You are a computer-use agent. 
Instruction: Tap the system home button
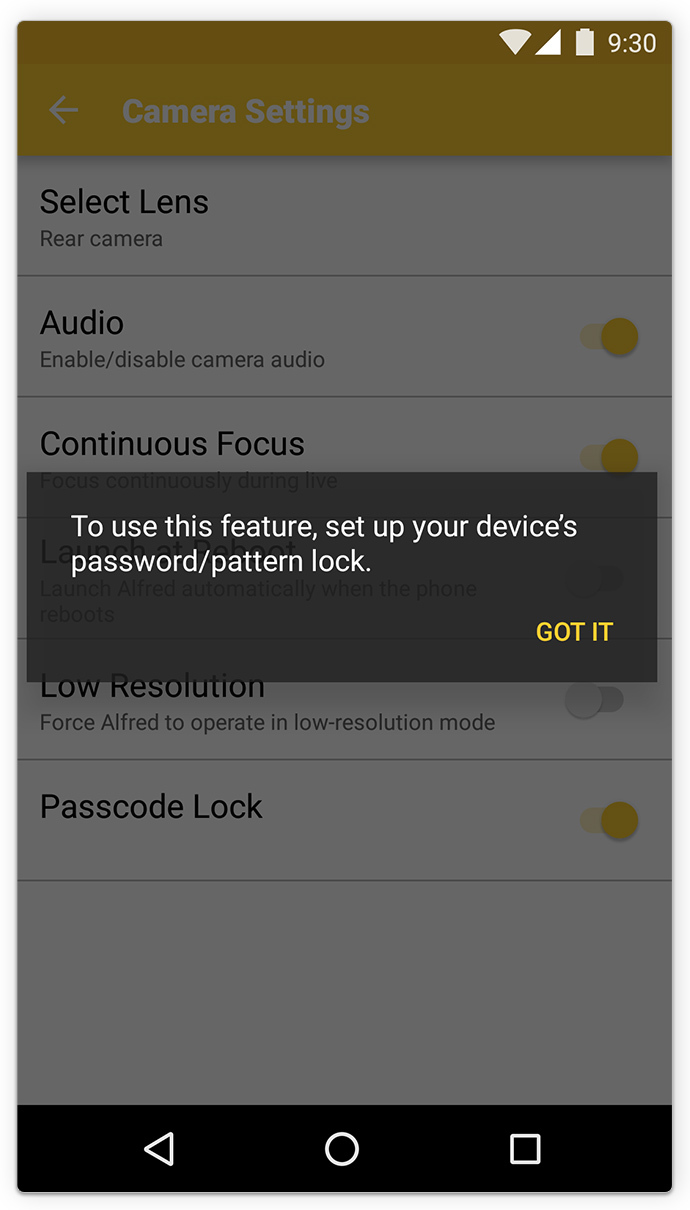[x=342, y=1149]
